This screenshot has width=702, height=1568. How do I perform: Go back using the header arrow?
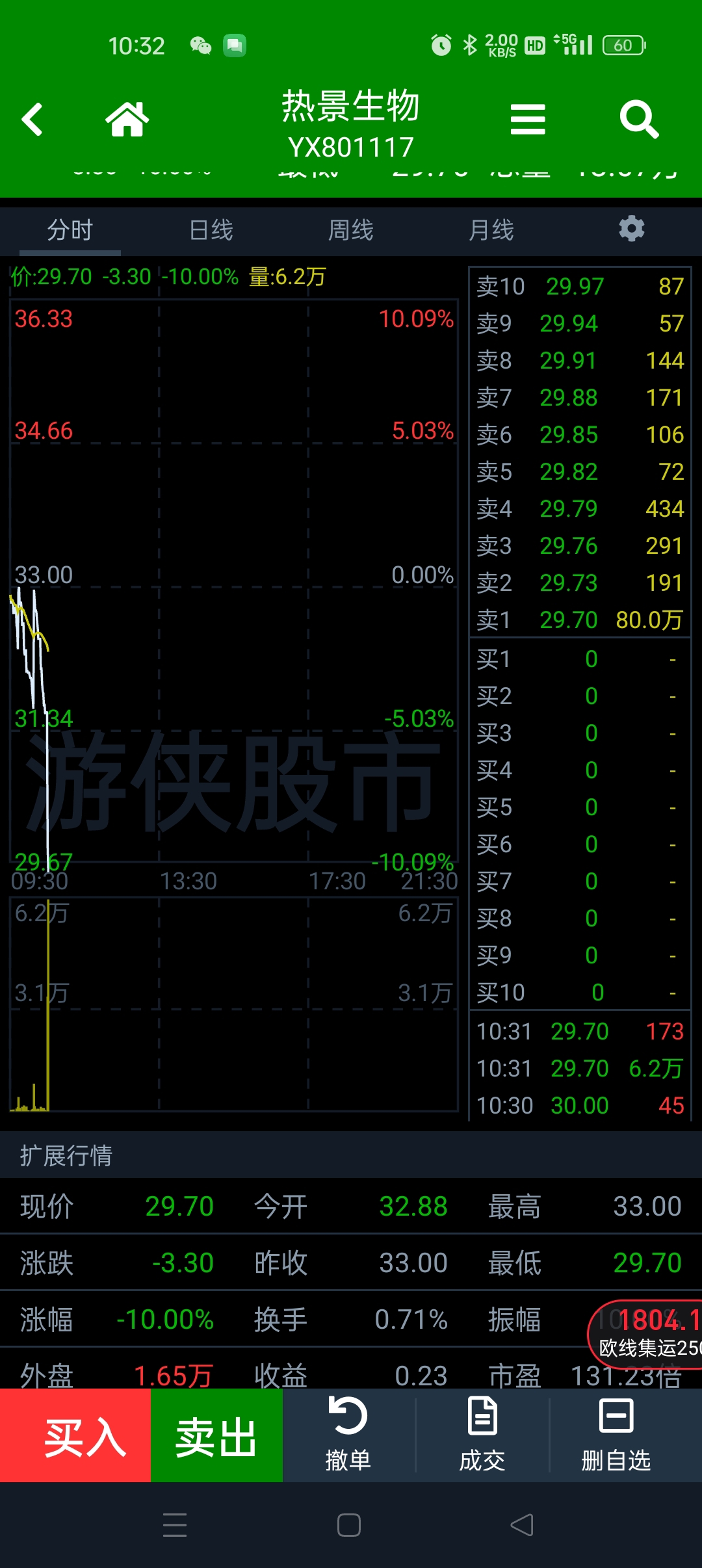(32, 120)
